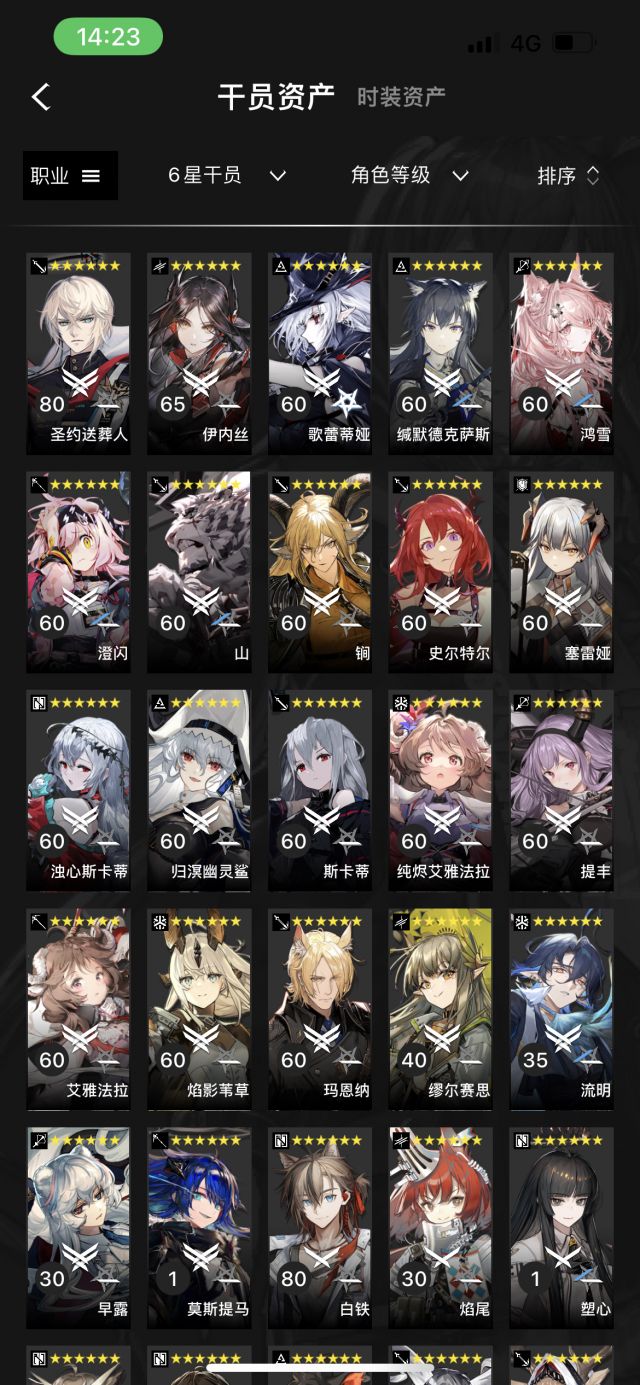640x1385 pixels.
Task: Select the 塑心 operator card
Action: point(562,1228)
